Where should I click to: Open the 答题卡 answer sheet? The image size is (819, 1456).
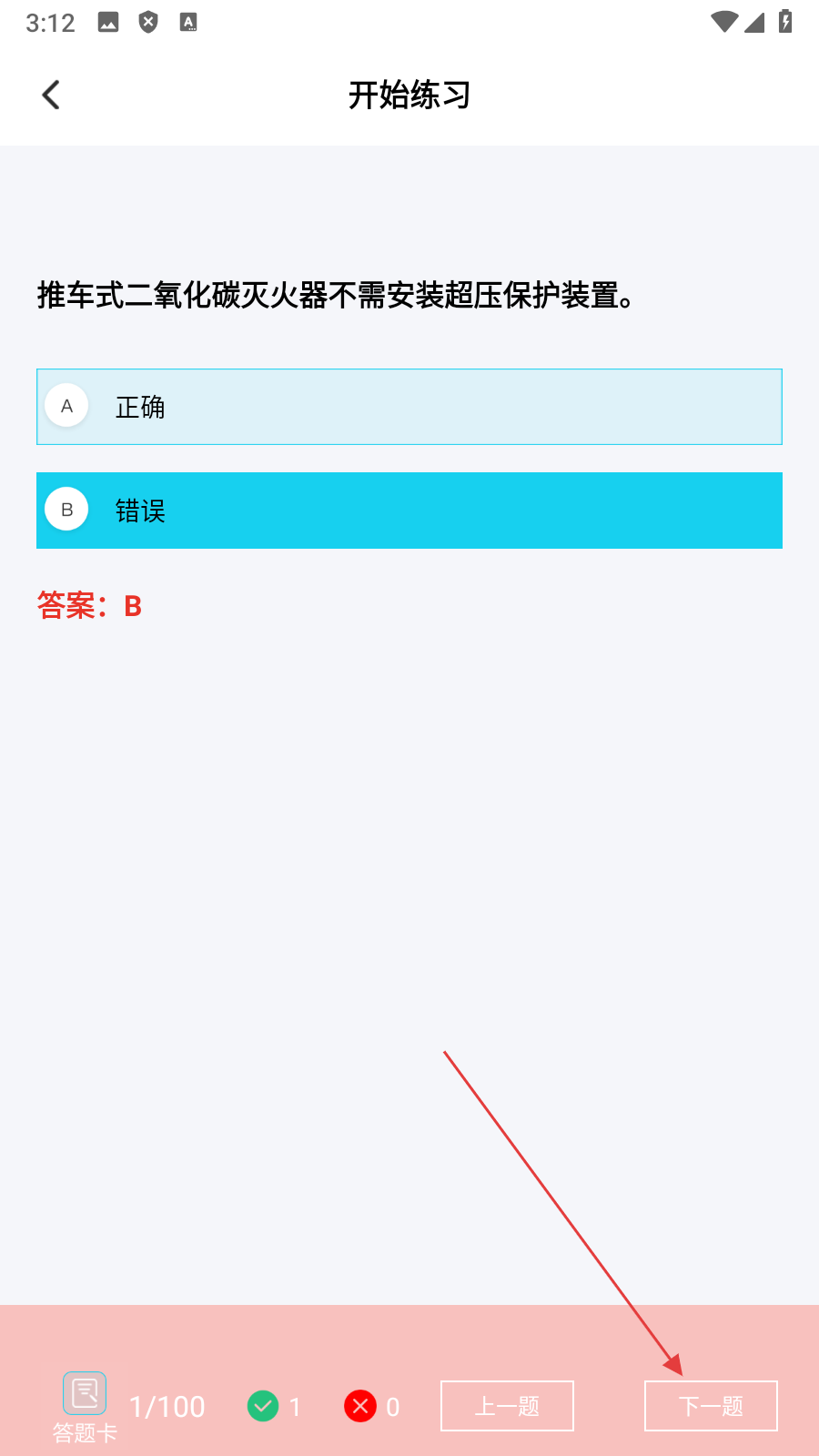pyautogui.click(x=85, y=1408)
